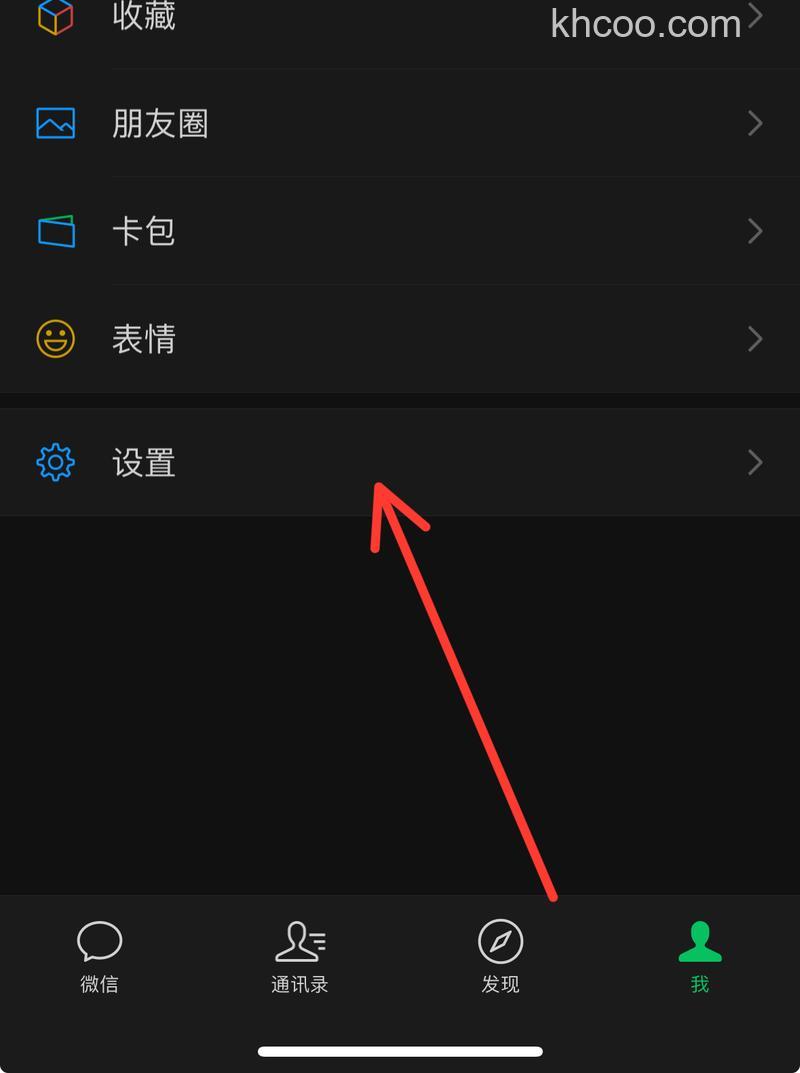
Task: Expand the 表情 row chevron
Action: point(755,339)
